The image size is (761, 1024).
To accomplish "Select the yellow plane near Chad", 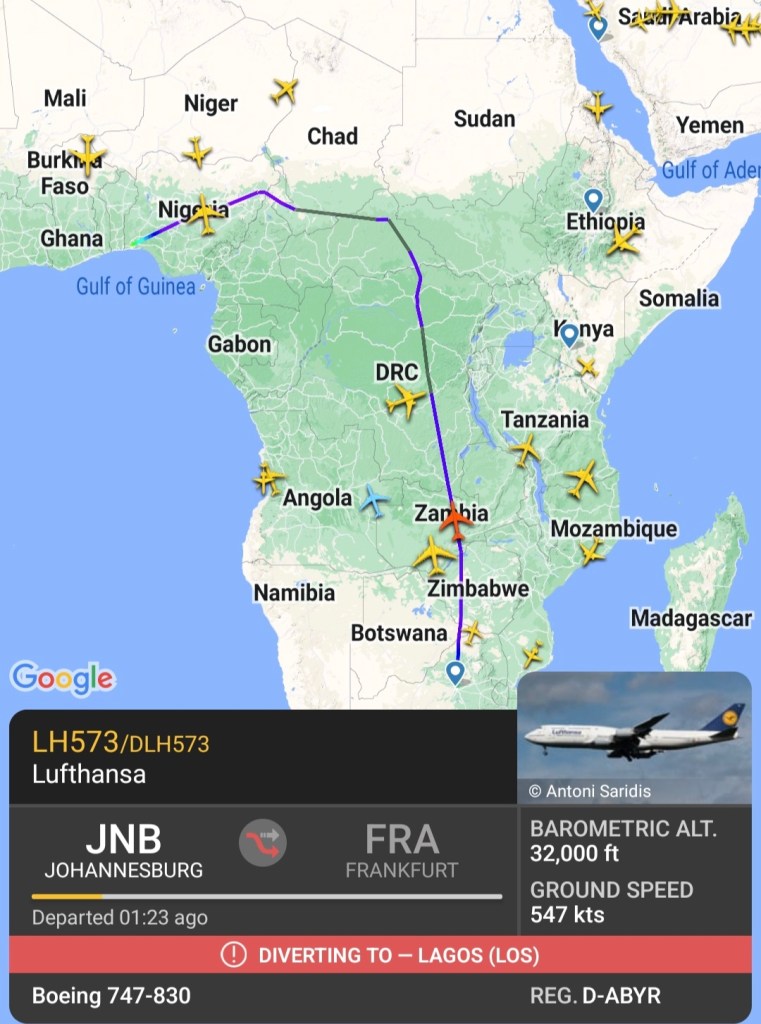I will point(285,91).
